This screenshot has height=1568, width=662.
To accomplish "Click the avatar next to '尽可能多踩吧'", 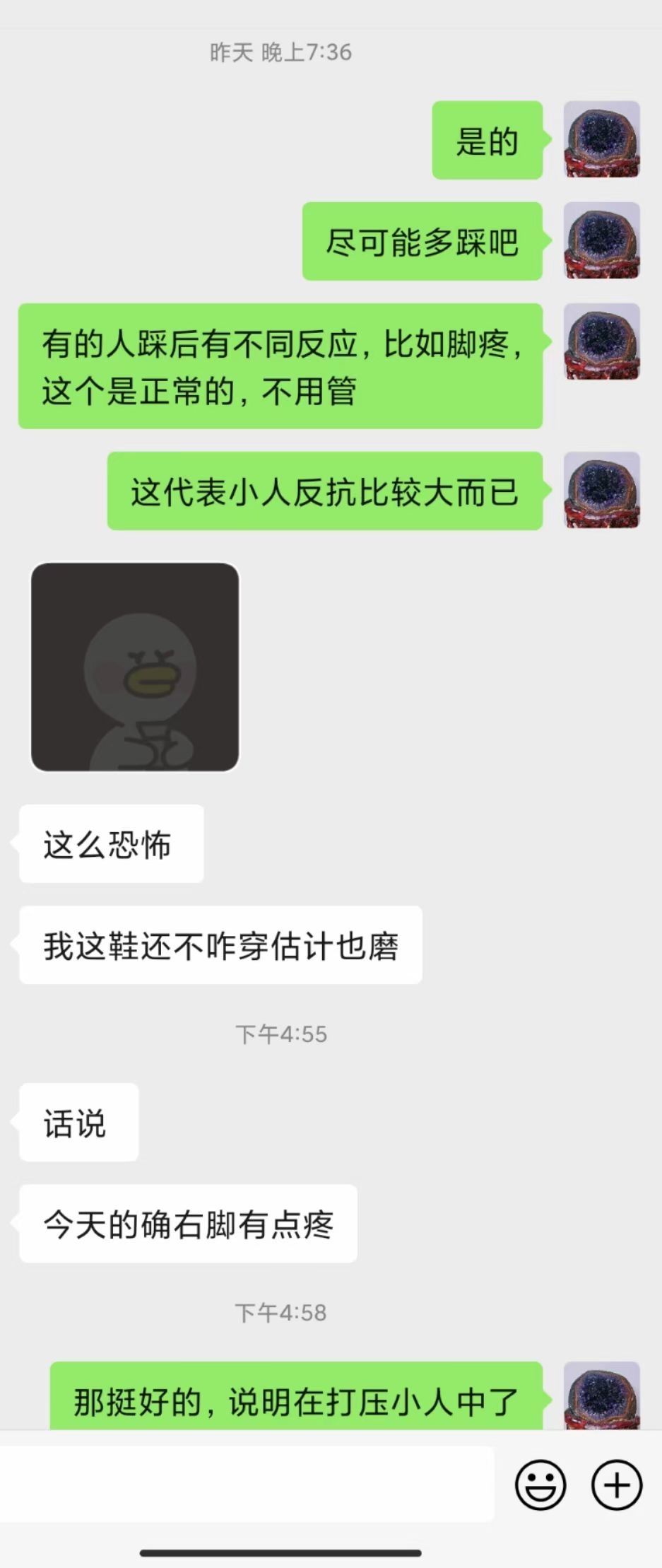I will tap(601, 240).
